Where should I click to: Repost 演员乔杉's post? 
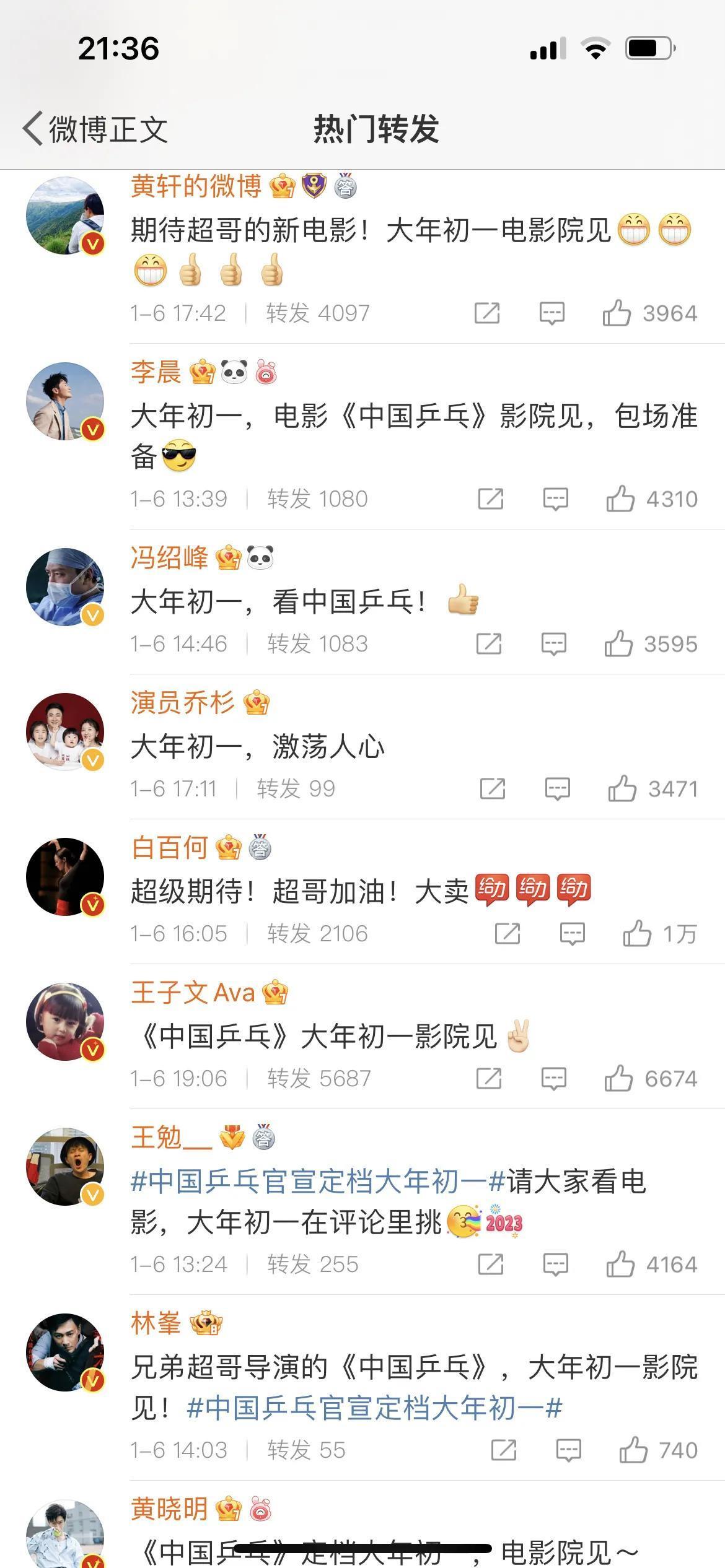[493, 789]
